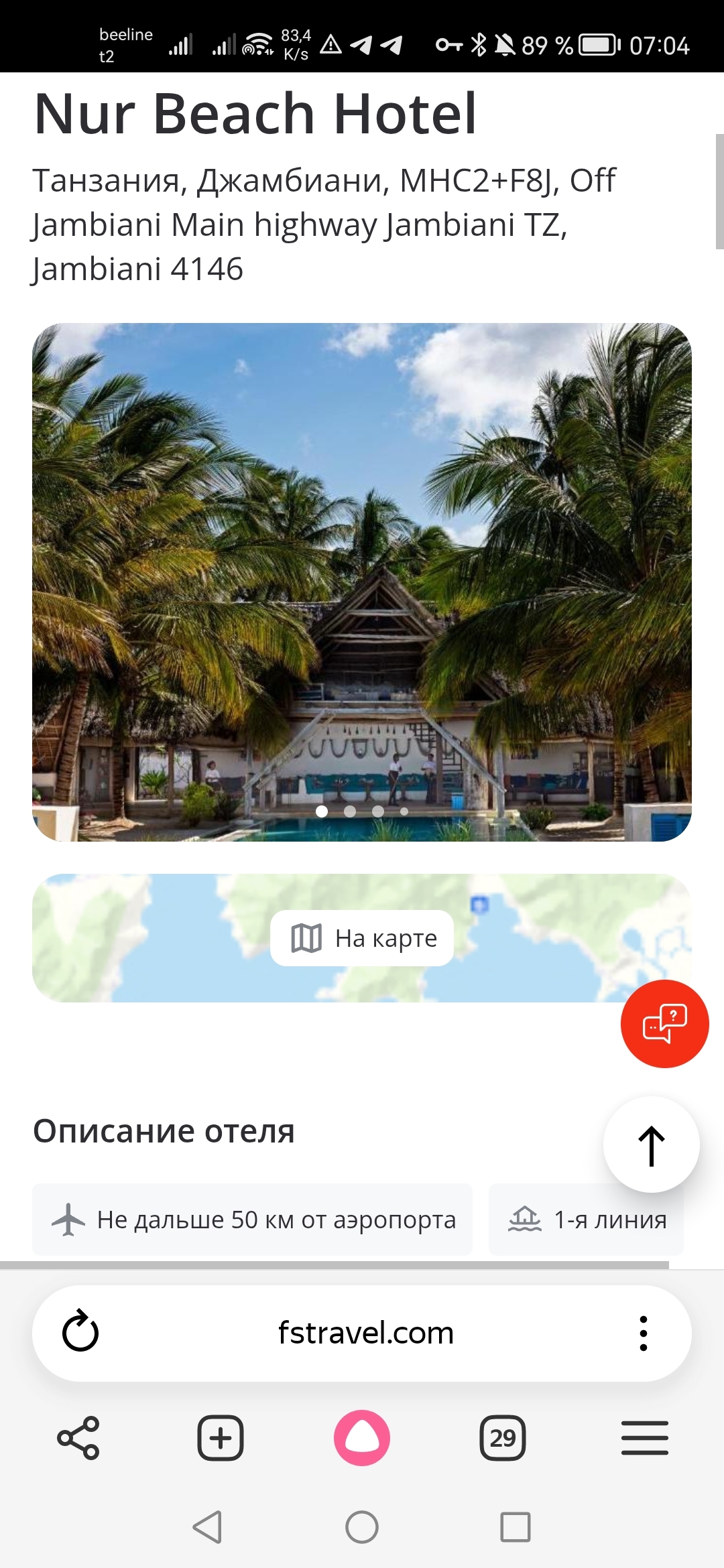This screenshot has width=724, height=1568.
Task: Open the red support chat button
Action: click(664, 1024)
